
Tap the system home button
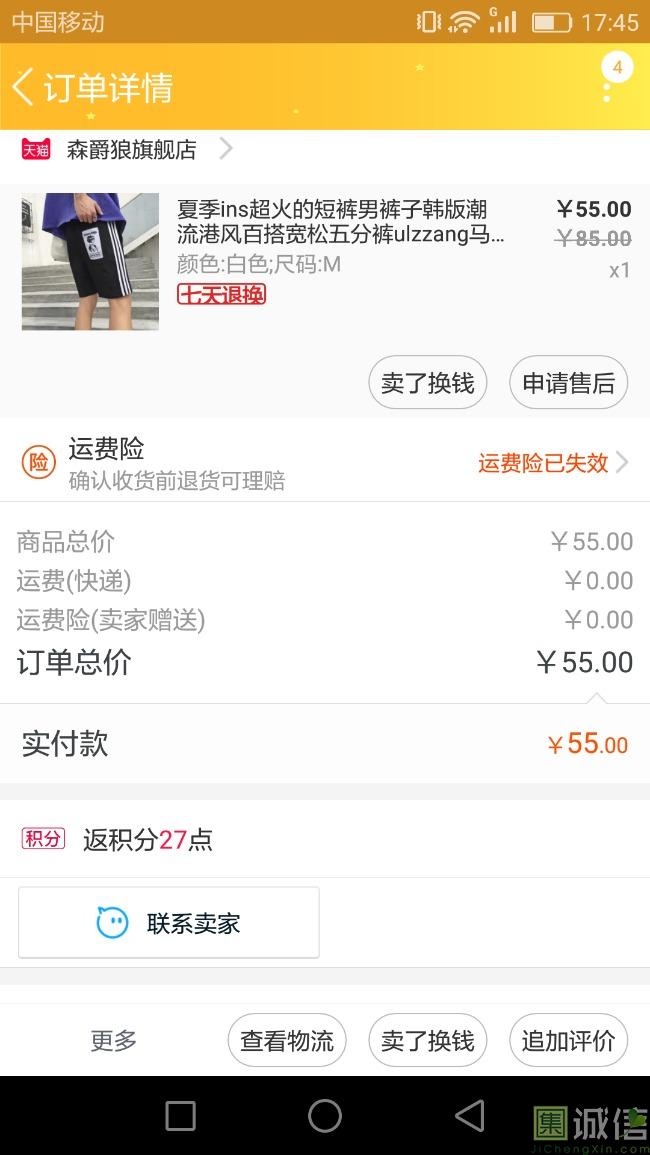click(325, 1115)
